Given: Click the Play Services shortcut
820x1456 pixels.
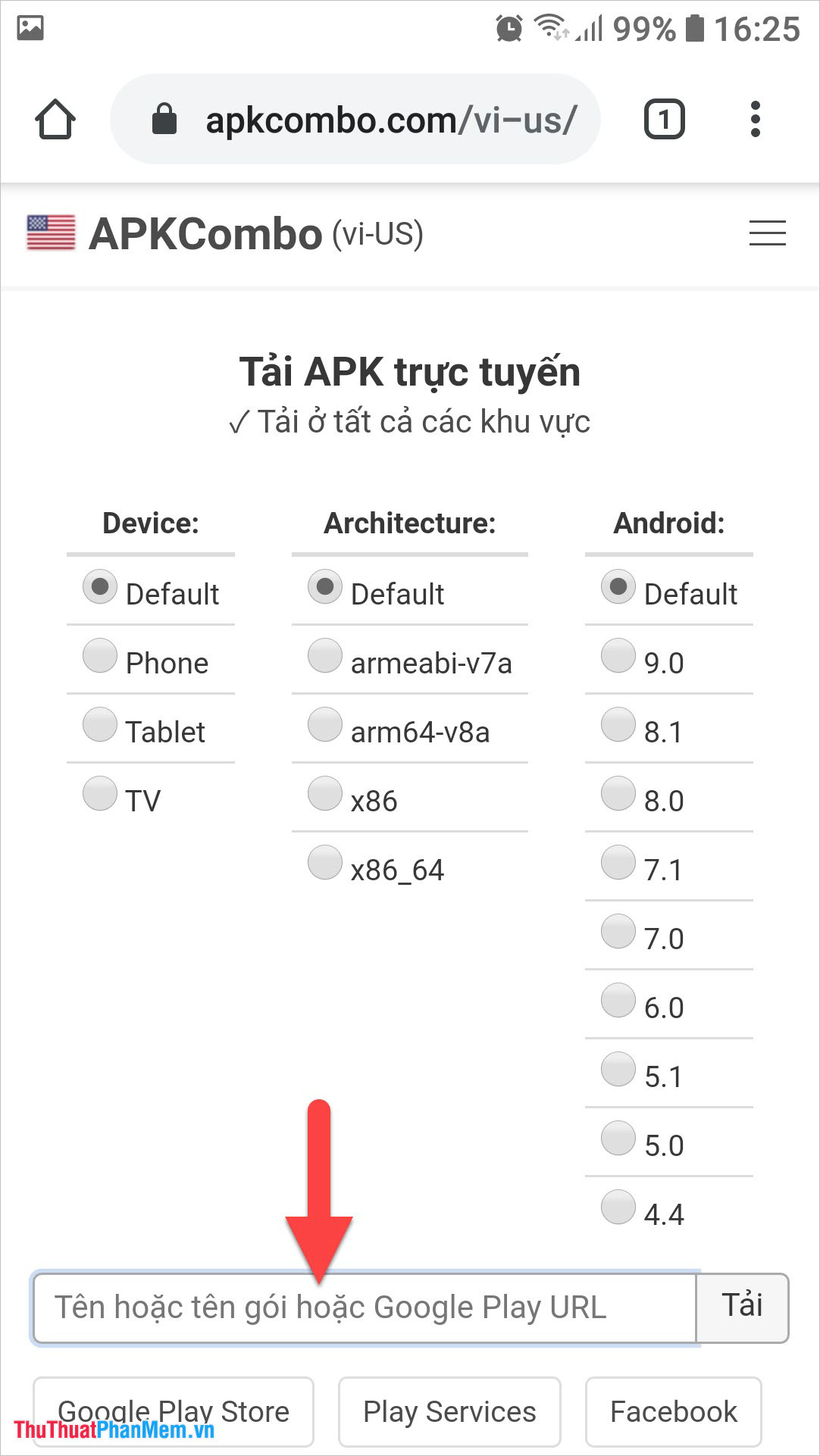Looking at the screenshot, I should (449, 1411).
